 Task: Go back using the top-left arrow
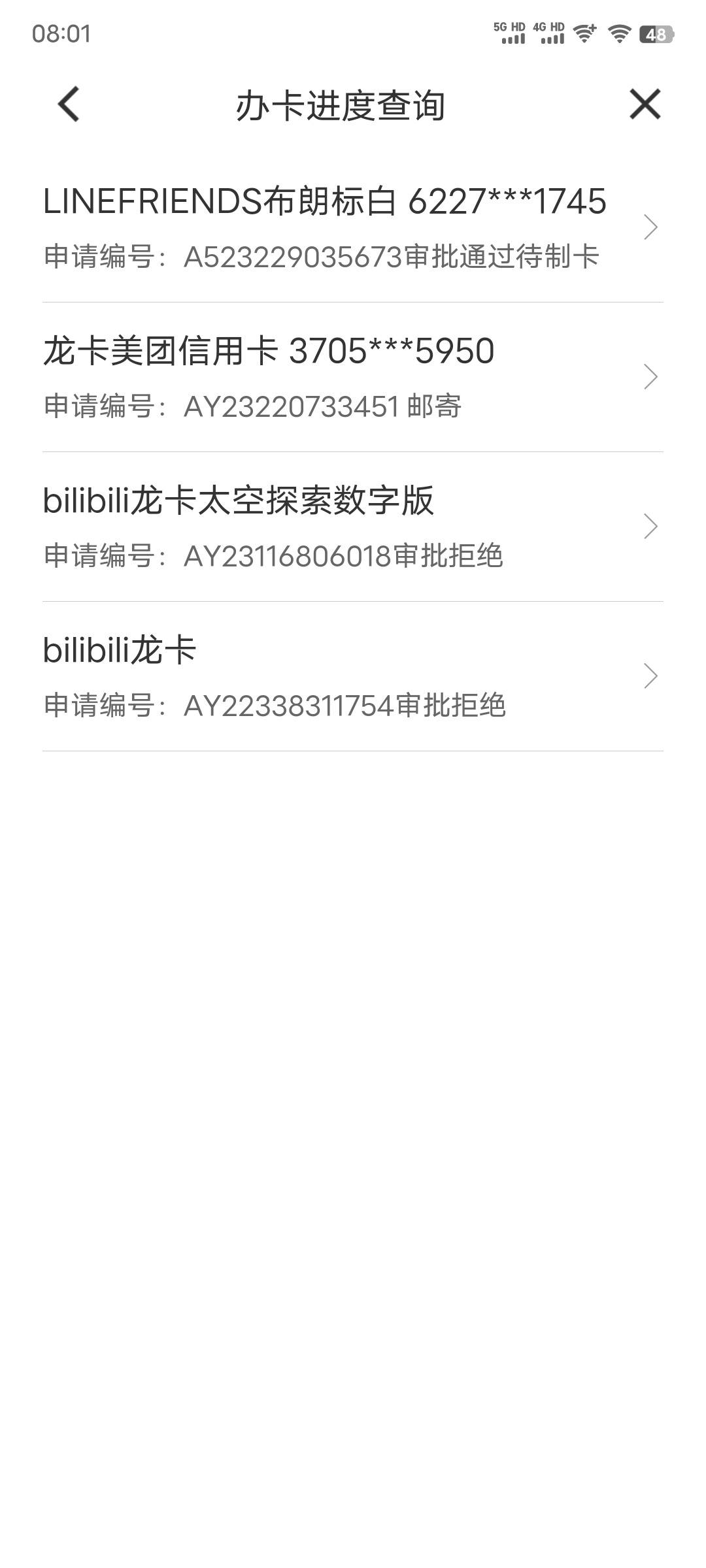(x=69, y=105)
